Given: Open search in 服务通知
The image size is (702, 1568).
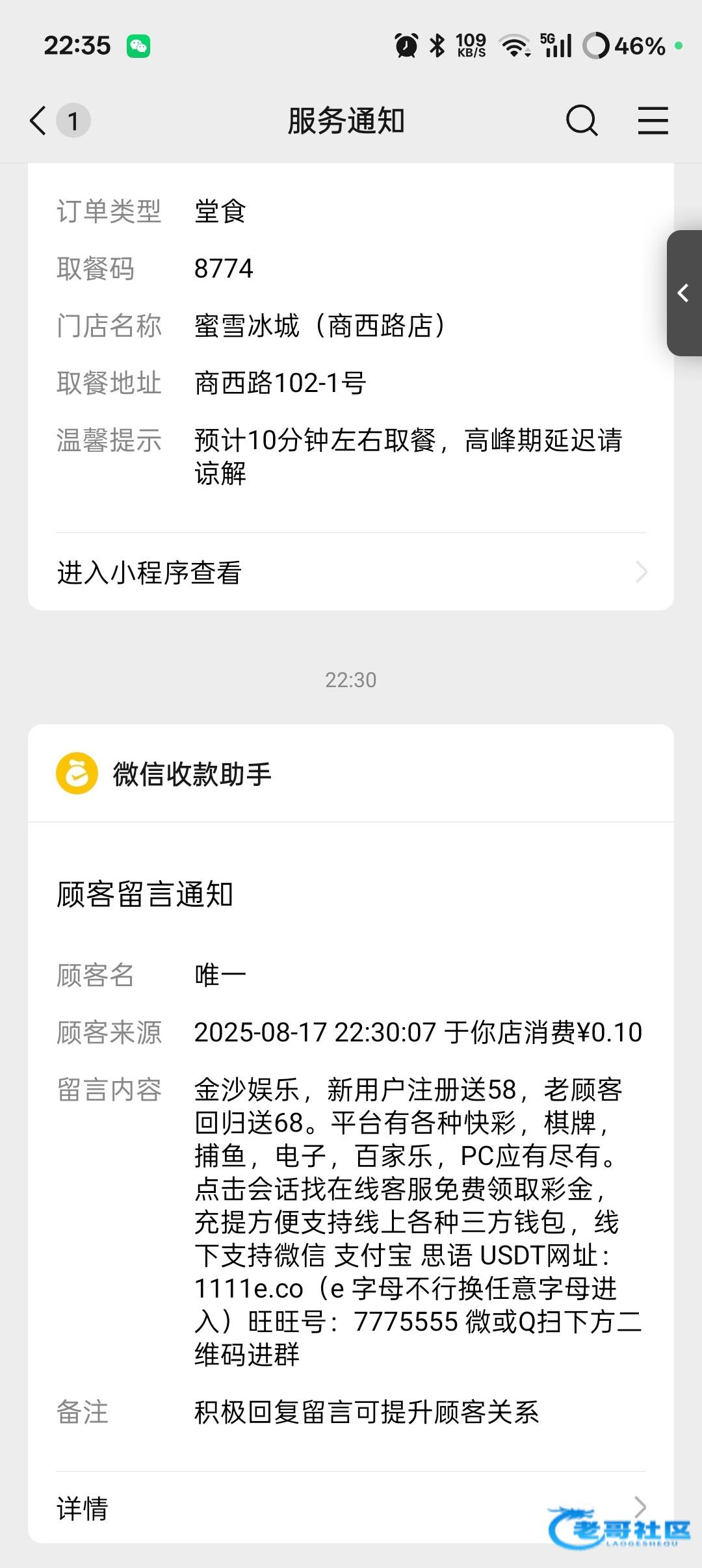Looking at the screenshot, I should coord(581,121).
